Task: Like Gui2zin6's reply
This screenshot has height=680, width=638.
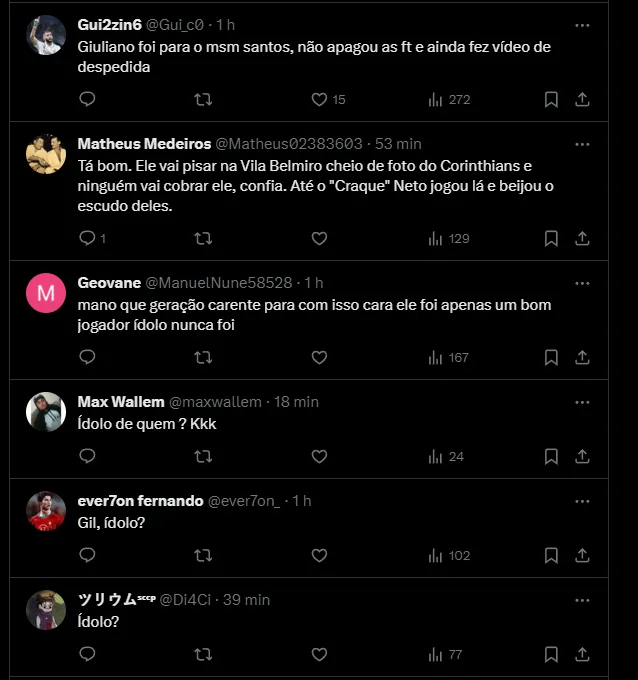Action: tap(319, 100)
